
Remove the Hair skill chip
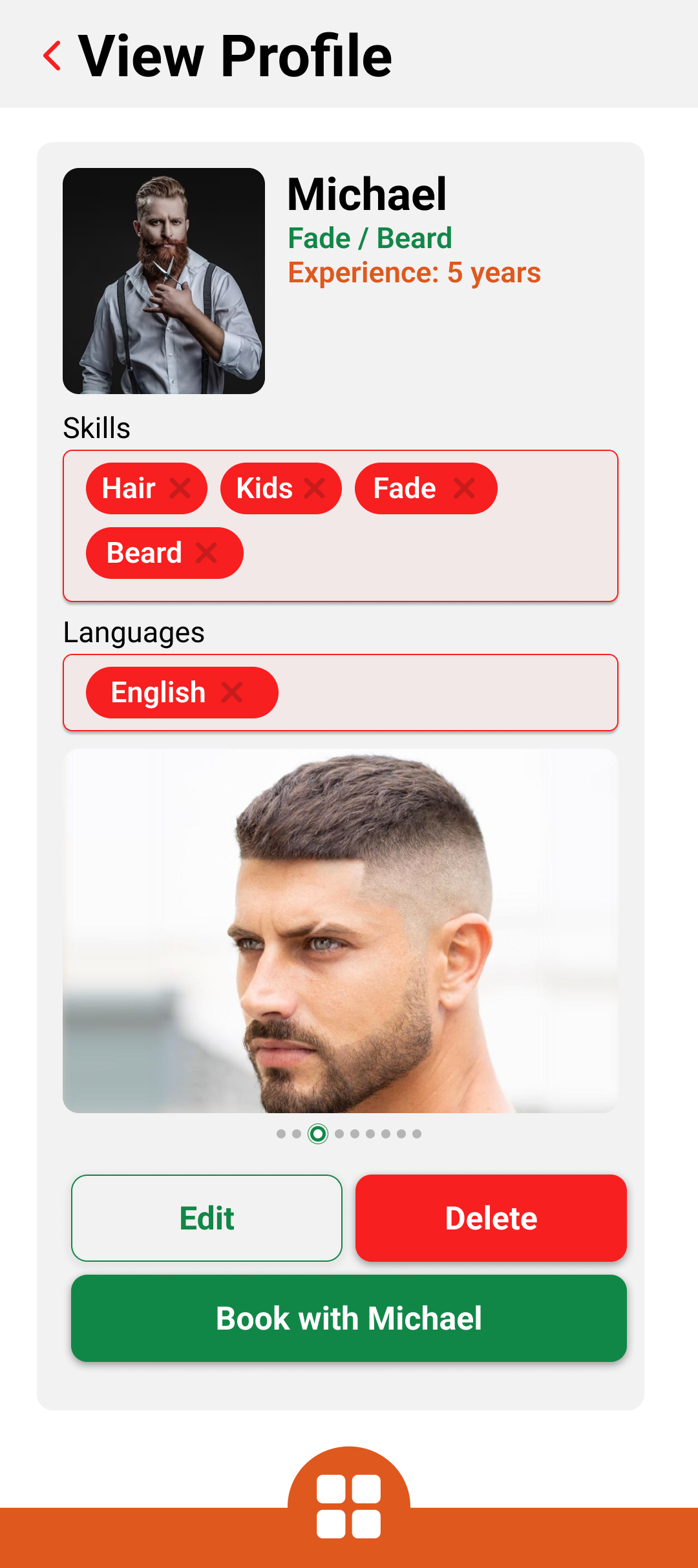[x=180, y=488]
